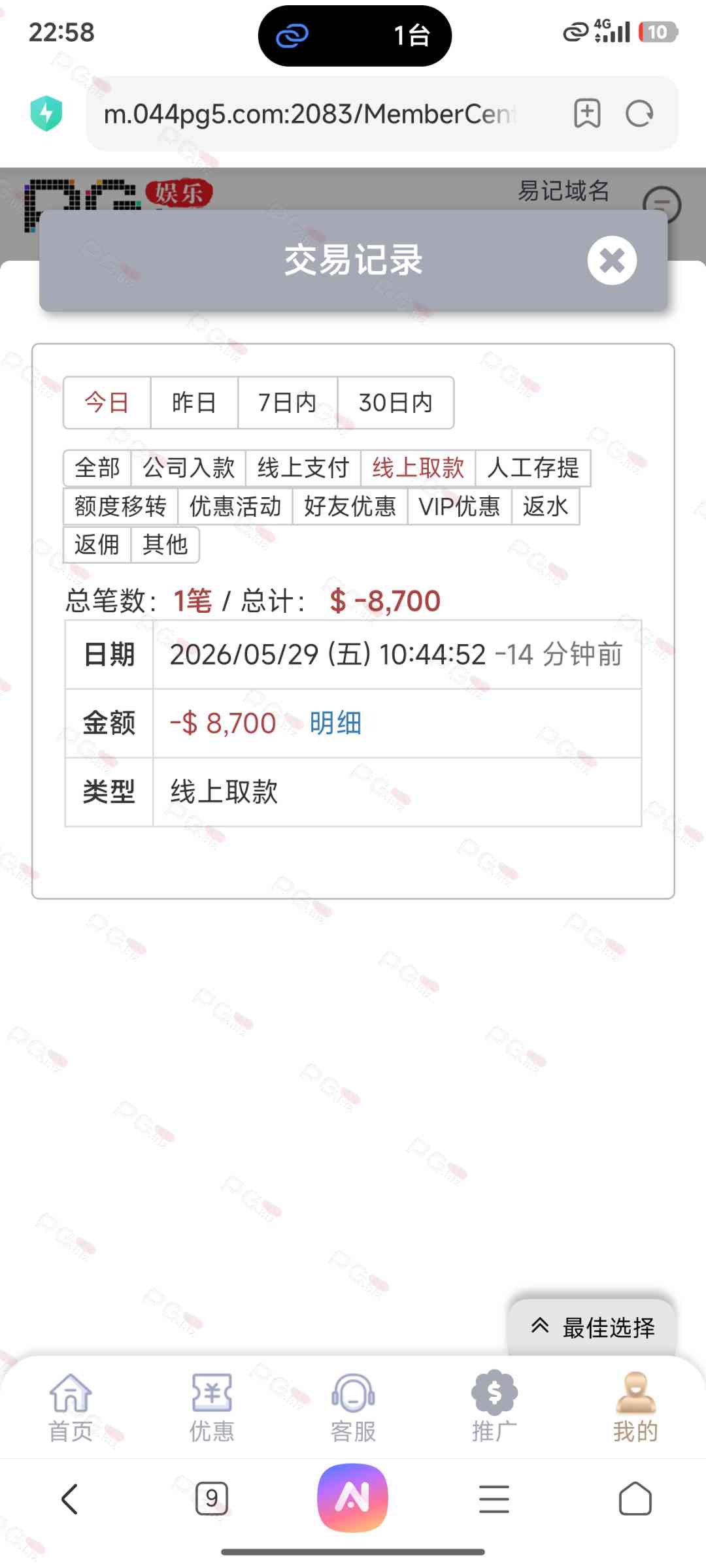706x1568 pixels.
Task: Open the 明细 link for -$8,700
Action: coord(335,723)
